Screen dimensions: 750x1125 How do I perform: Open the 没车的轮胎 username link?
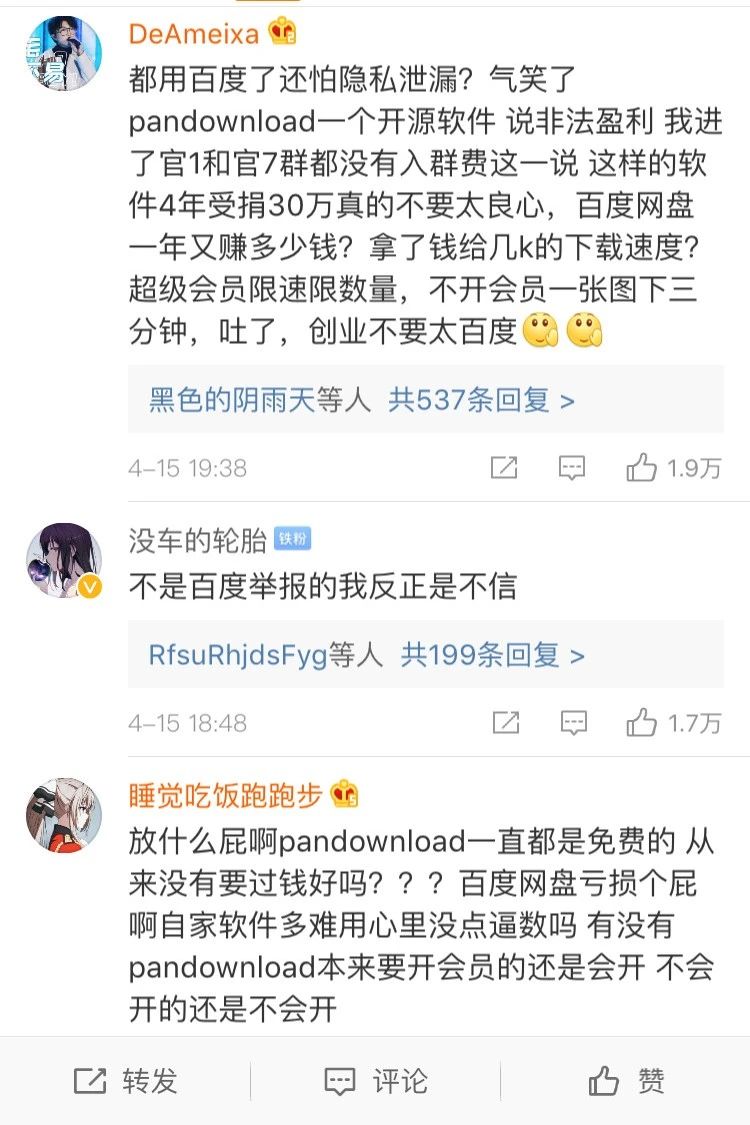point(198,541)
